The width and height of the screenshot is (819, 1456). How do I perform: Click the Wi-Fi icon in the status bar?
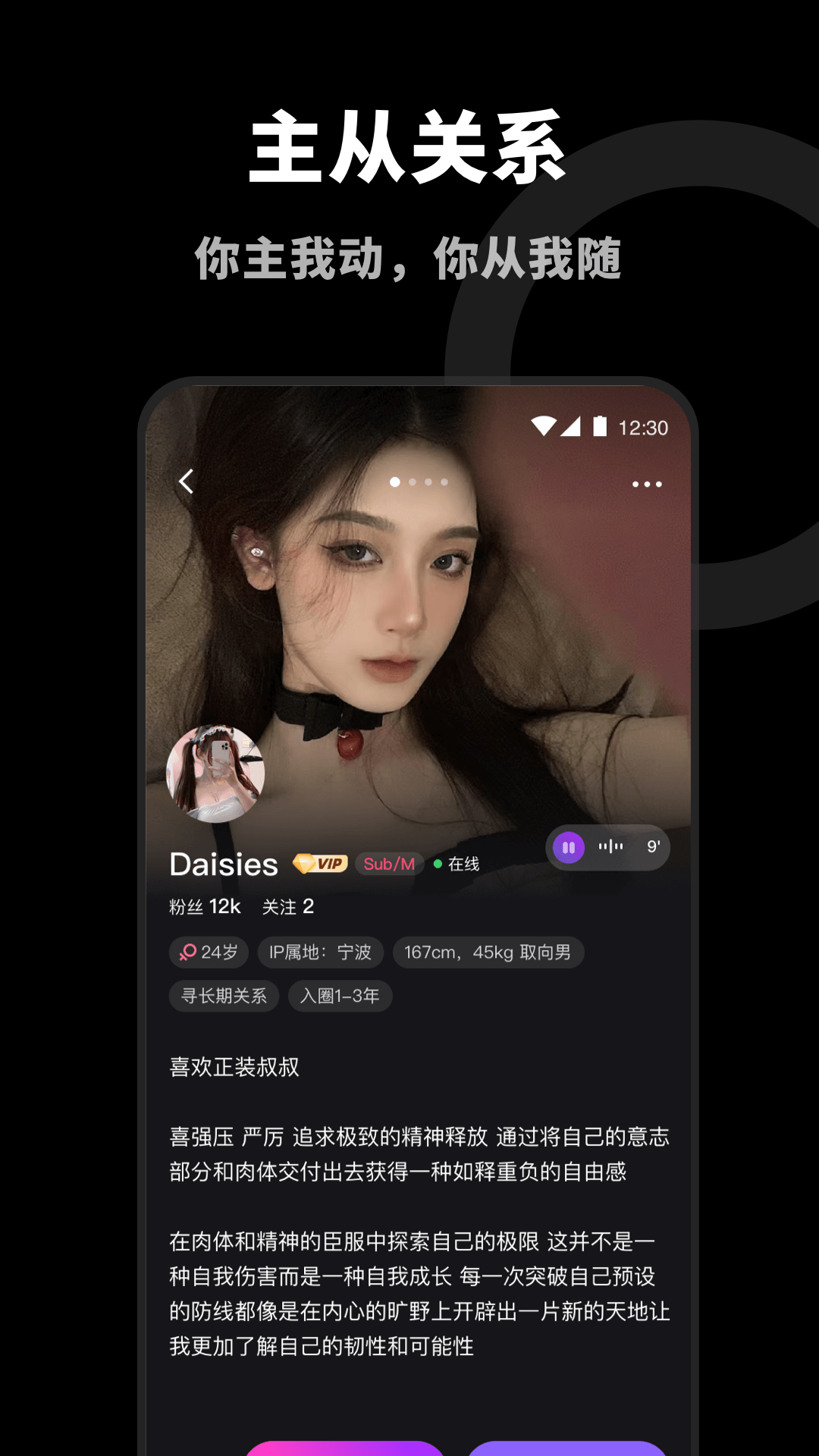coord(544,427)
